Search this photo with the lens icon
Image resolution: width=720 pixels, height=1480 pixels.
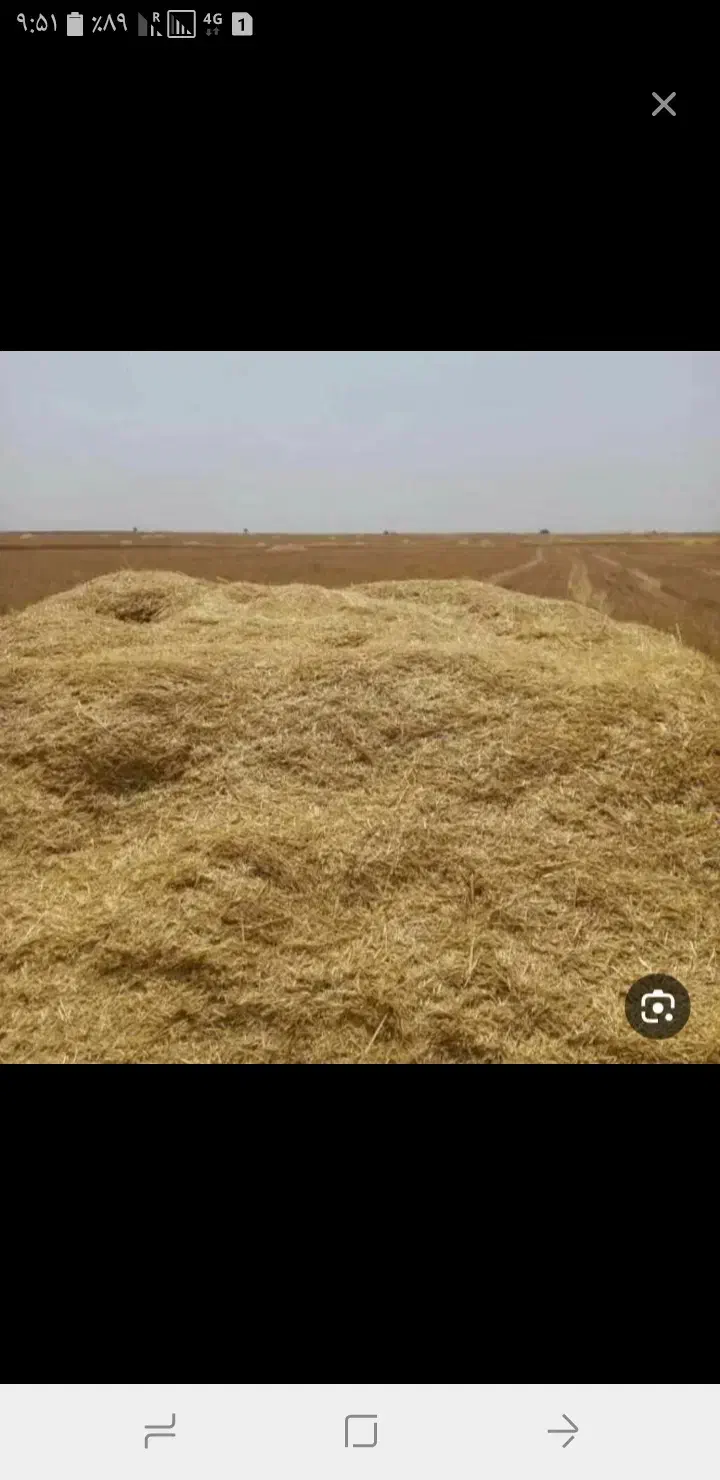click(657, 1007)
